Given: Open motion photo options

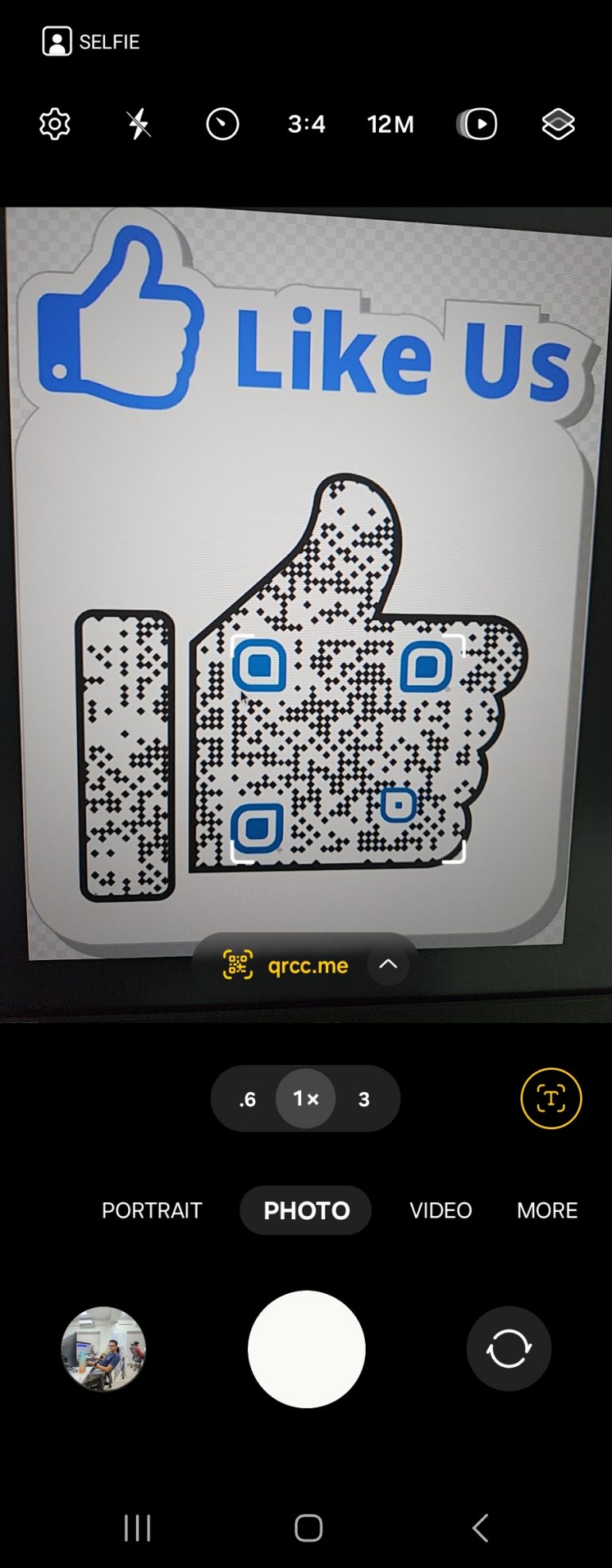Looking at the screenshot, I should coord(475,124).
